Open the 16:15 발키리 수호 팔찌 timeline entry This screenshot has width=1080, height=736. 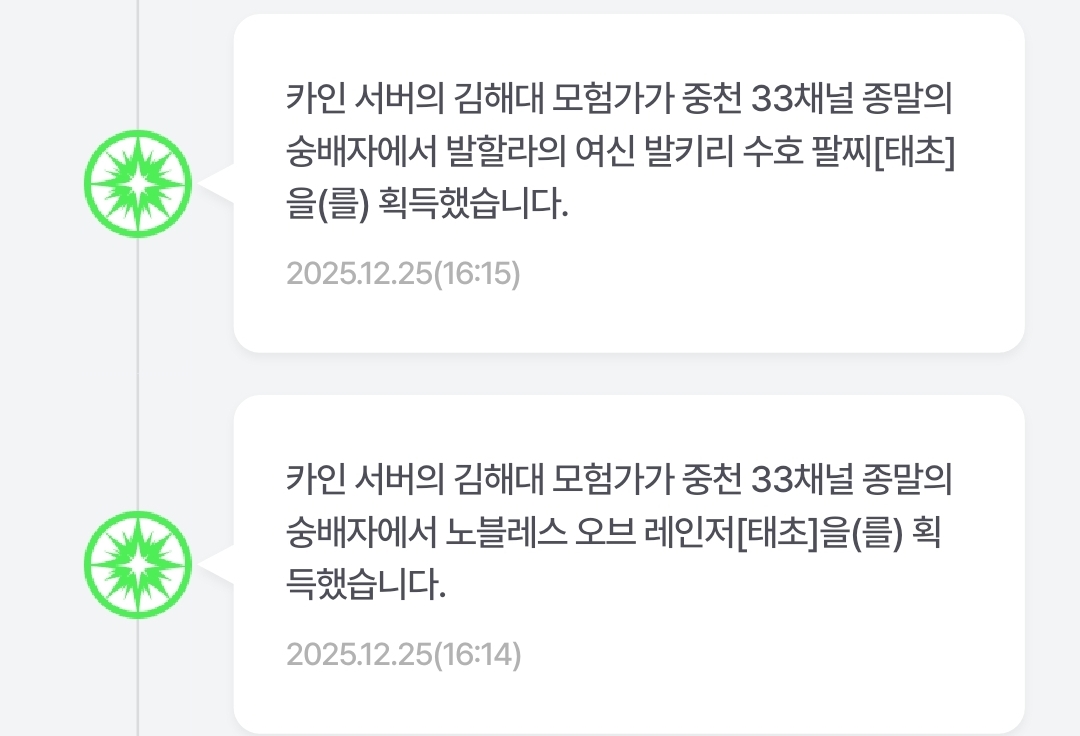tap(628, 183)
